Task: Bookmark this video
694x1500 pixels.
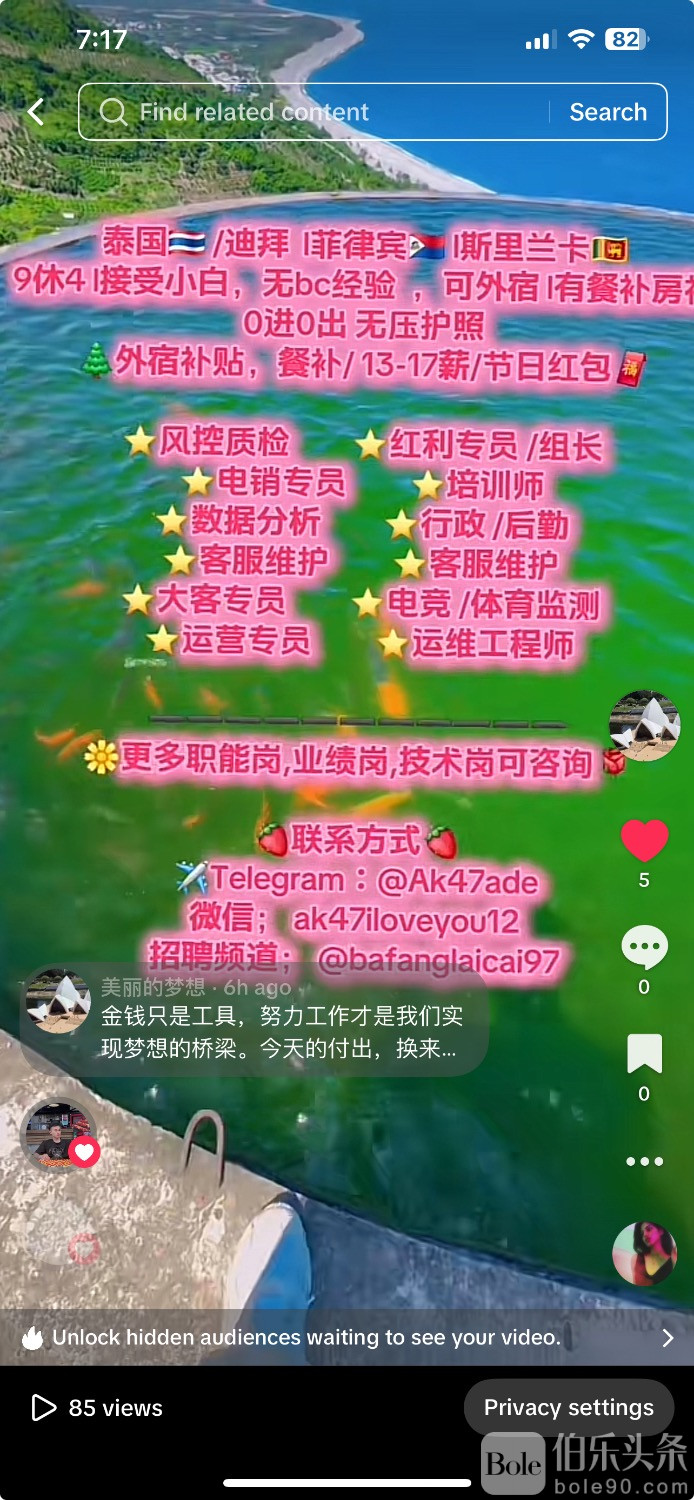Action: coord(644,1054)
